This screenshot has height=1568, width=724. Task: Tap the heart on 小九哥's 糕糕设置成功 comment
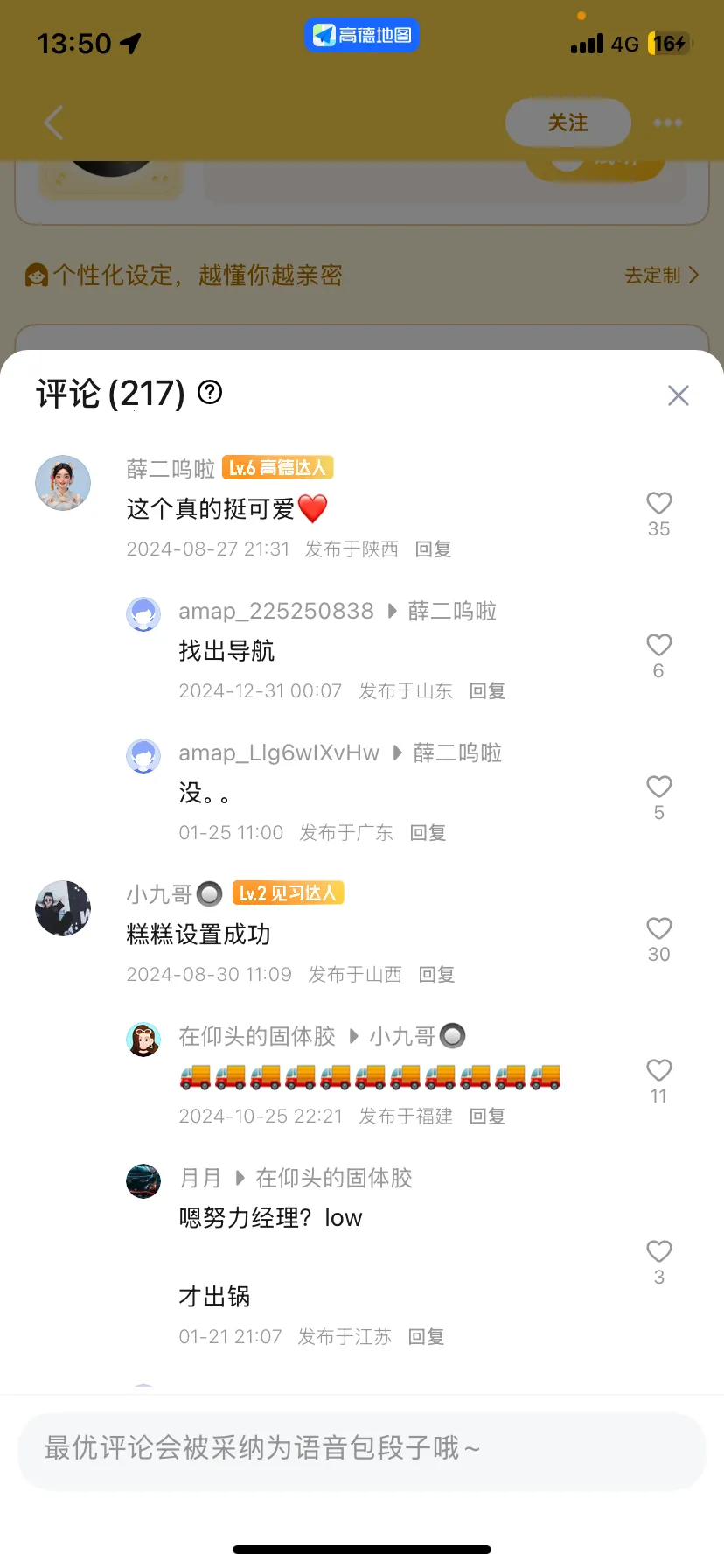(x=658, y=929)
